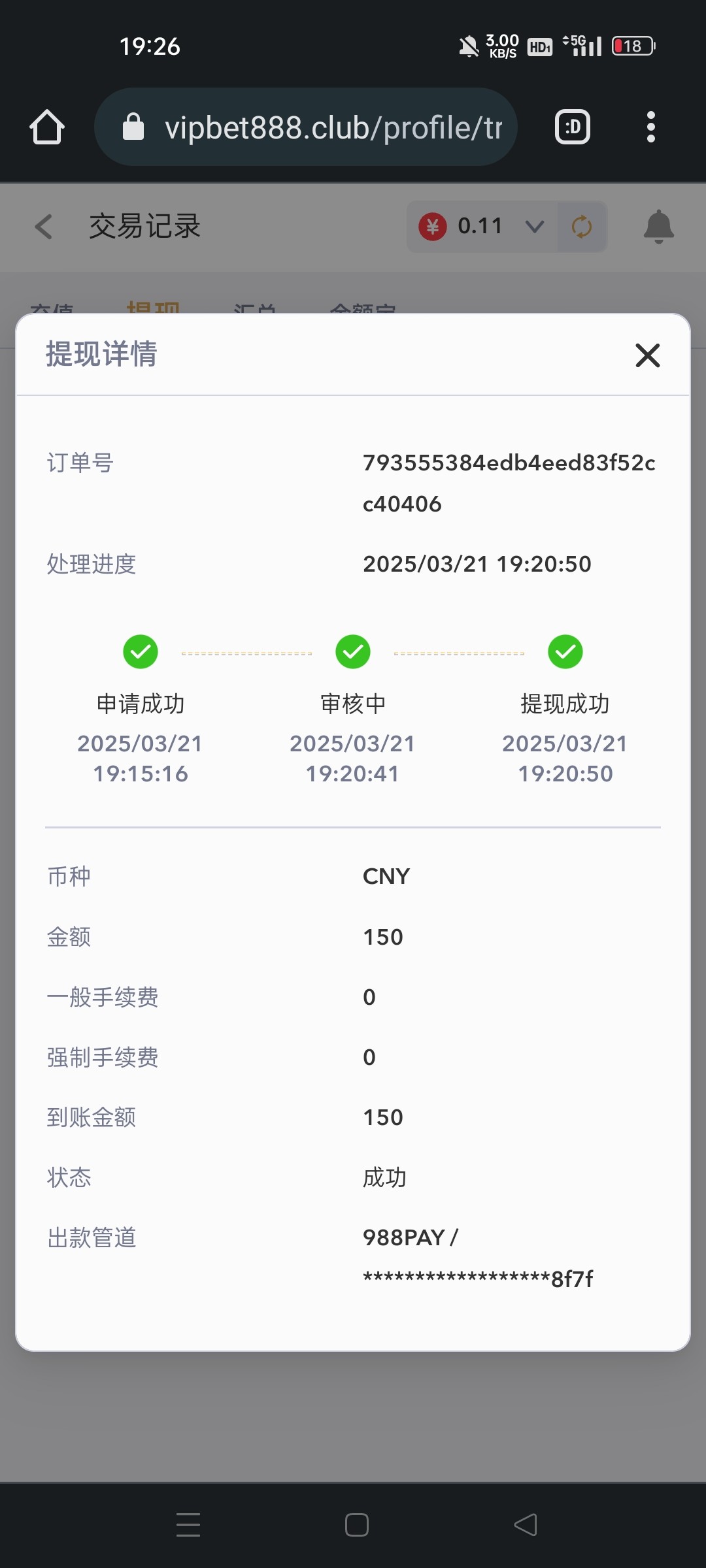
Task: Open the system recent apps menu
Action: pyautogui.click(x=188, y=1525)
